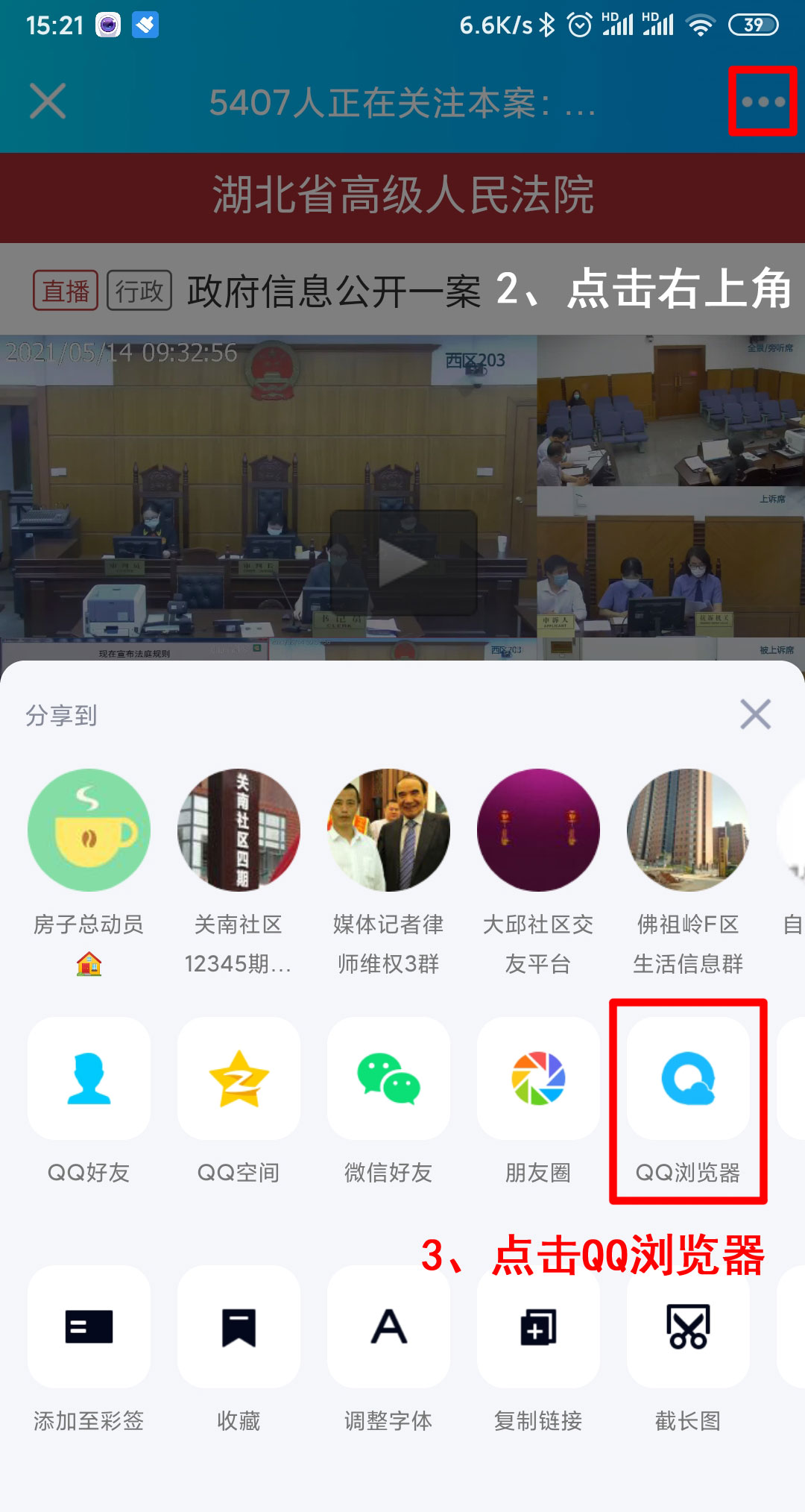The width and height of the screenshot is (805, 1512).
Task: Share to QQ好友
Action: coord(89,1079)
